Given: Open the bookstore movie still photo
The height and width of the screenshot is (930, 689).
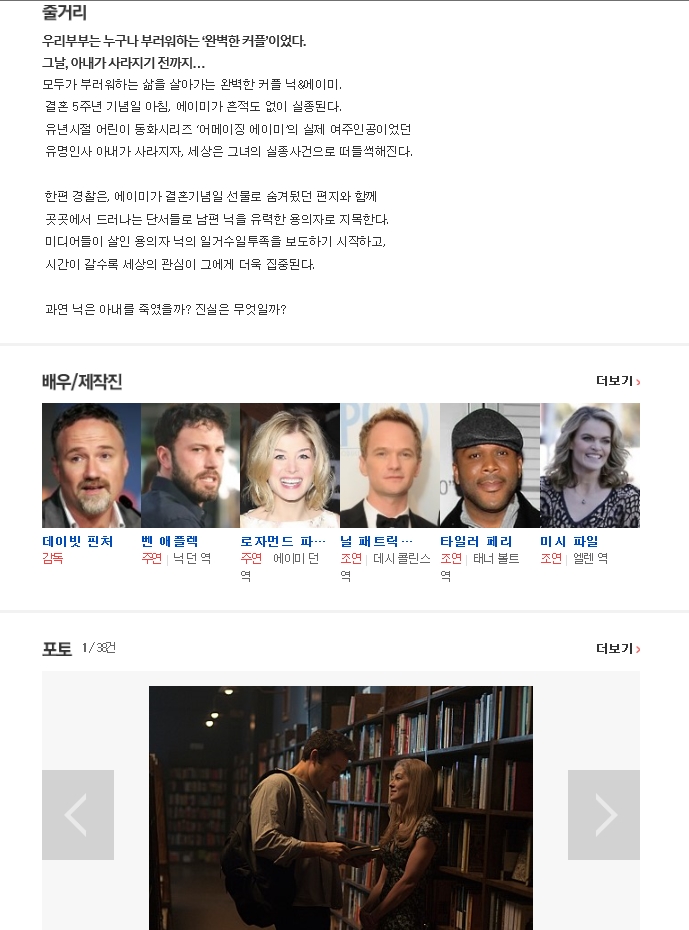Looking at the screenshot, I should click(x=341, y=807).
